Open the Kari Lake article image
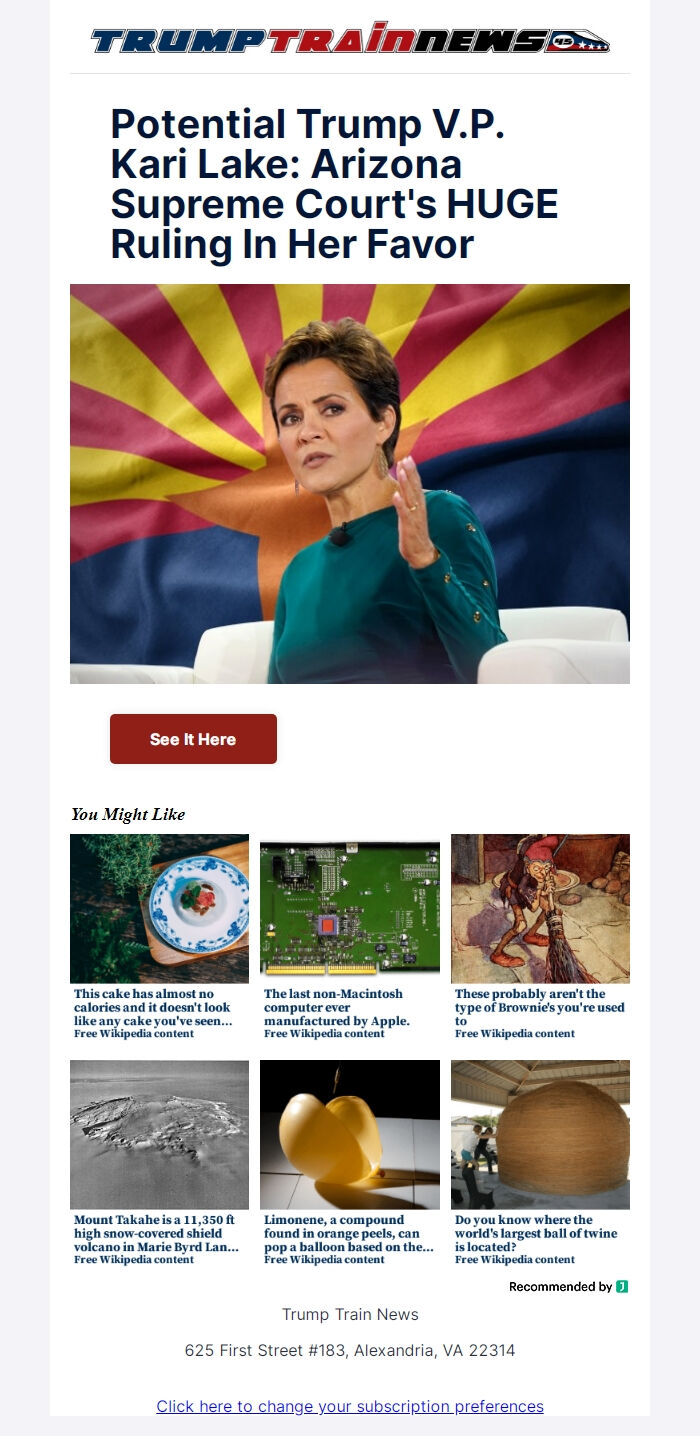 (350, 484)
